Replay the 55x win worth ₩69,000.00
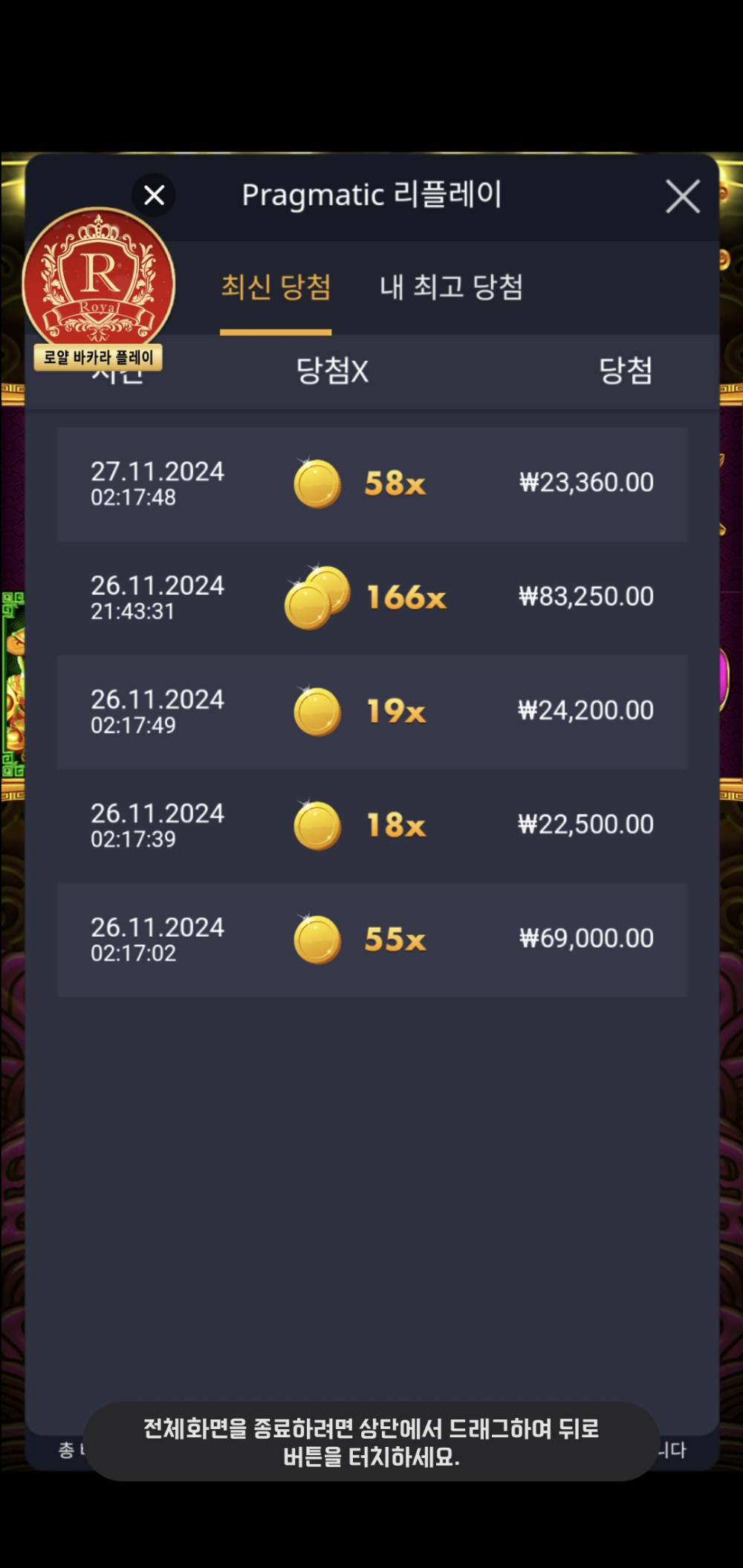This screenshot has width=743, height=1568. coord(371,940)
